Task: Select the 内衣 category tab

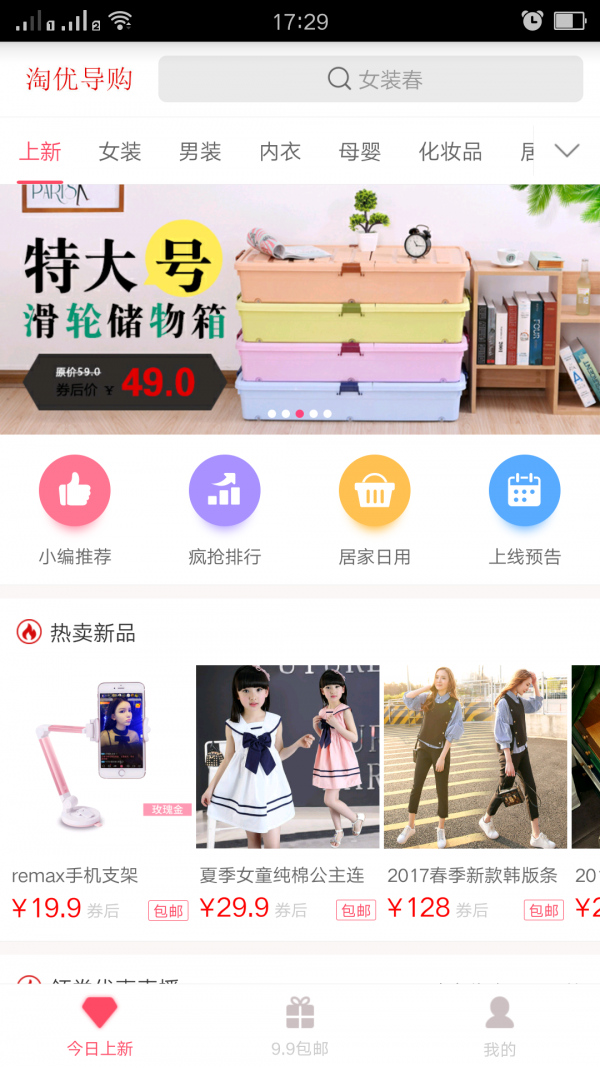Action: point(280,151)
